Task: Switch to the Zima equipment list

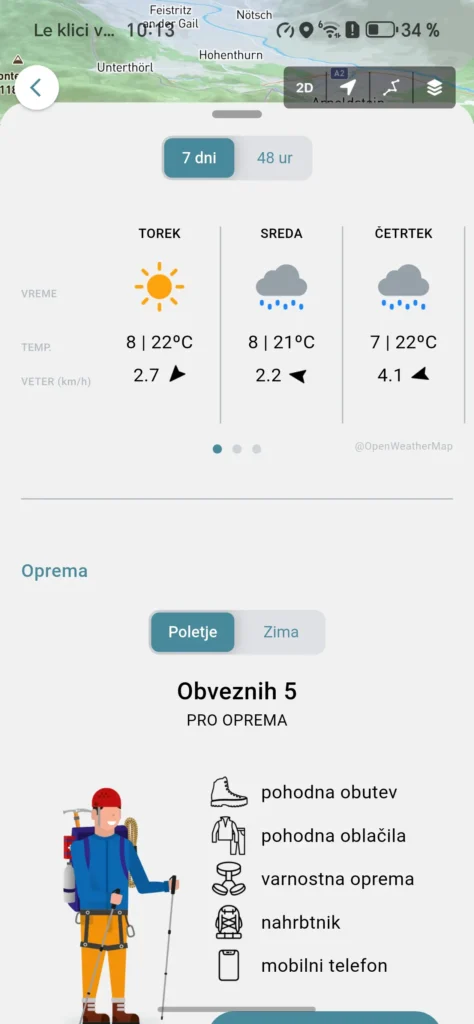Action: [x=281, y=632]
